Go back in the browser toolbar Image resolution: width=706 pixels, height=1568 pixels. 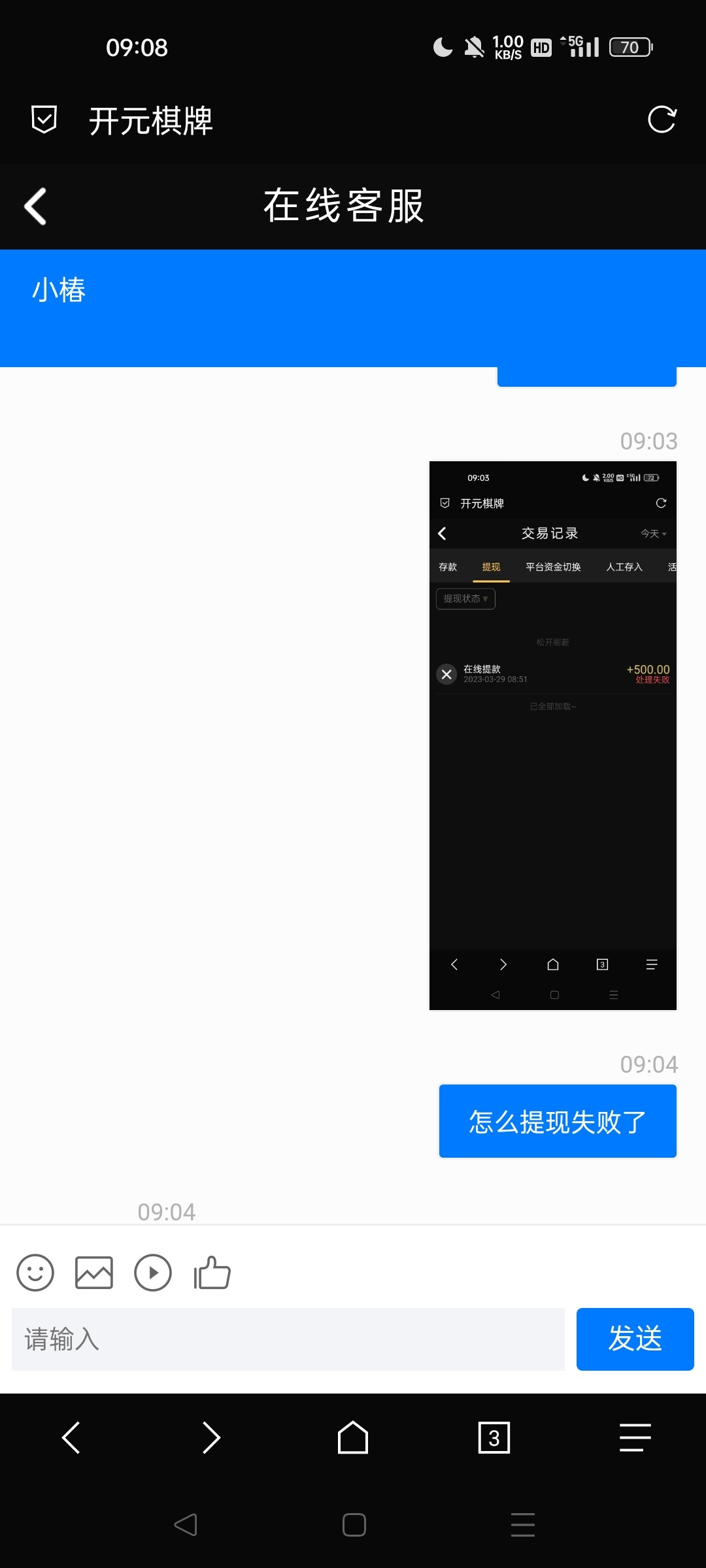[x=71, y=1438]
